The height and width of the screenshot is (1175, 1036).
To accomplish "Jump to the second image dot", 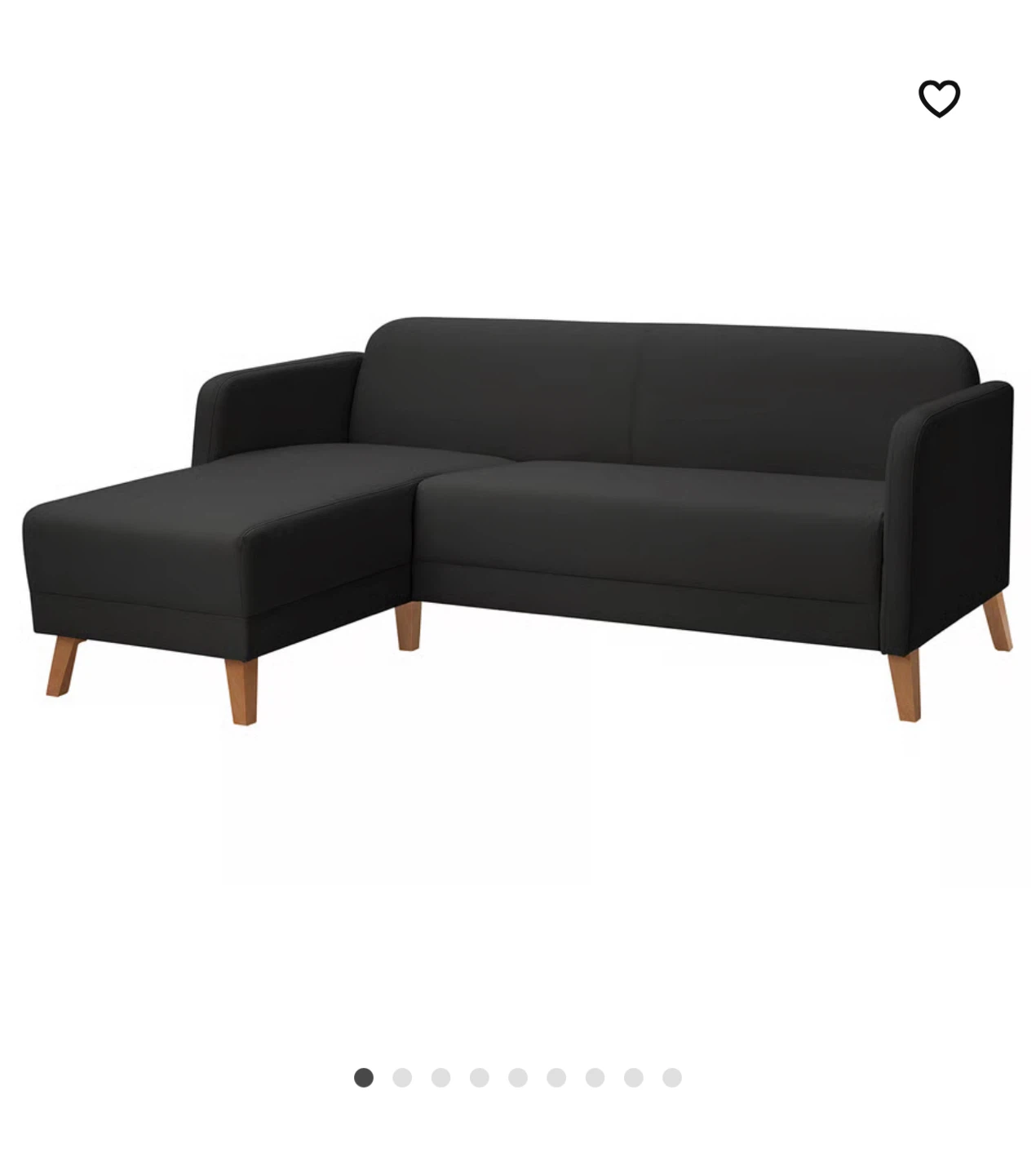I will 402,1078.
